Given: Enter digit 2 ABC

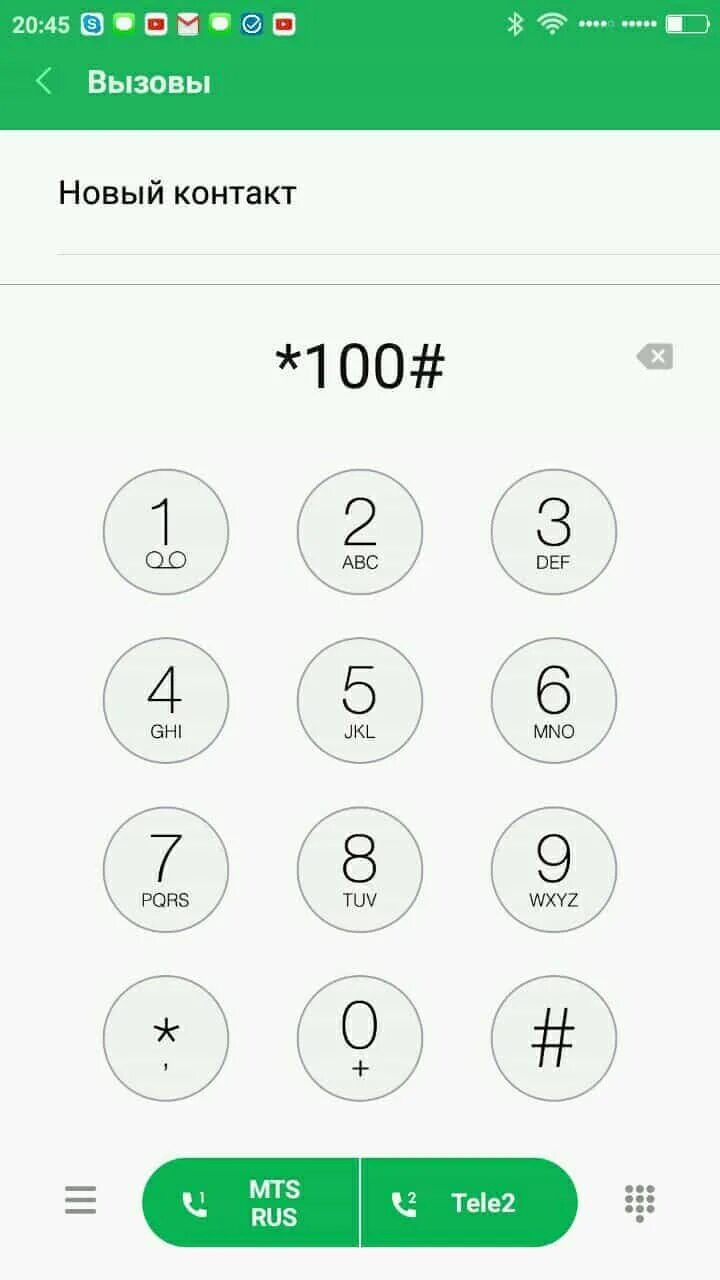Looking at the screenshot, I should (360, 532).
